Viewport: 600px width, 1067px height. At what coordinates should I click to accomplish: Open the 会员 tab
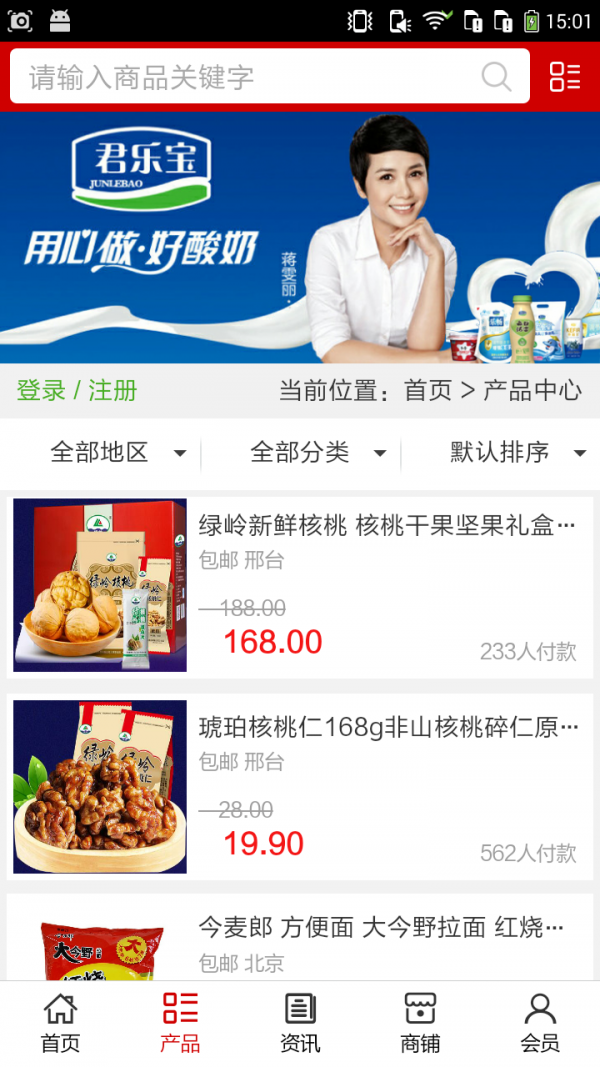click(x=540, y=1023)
